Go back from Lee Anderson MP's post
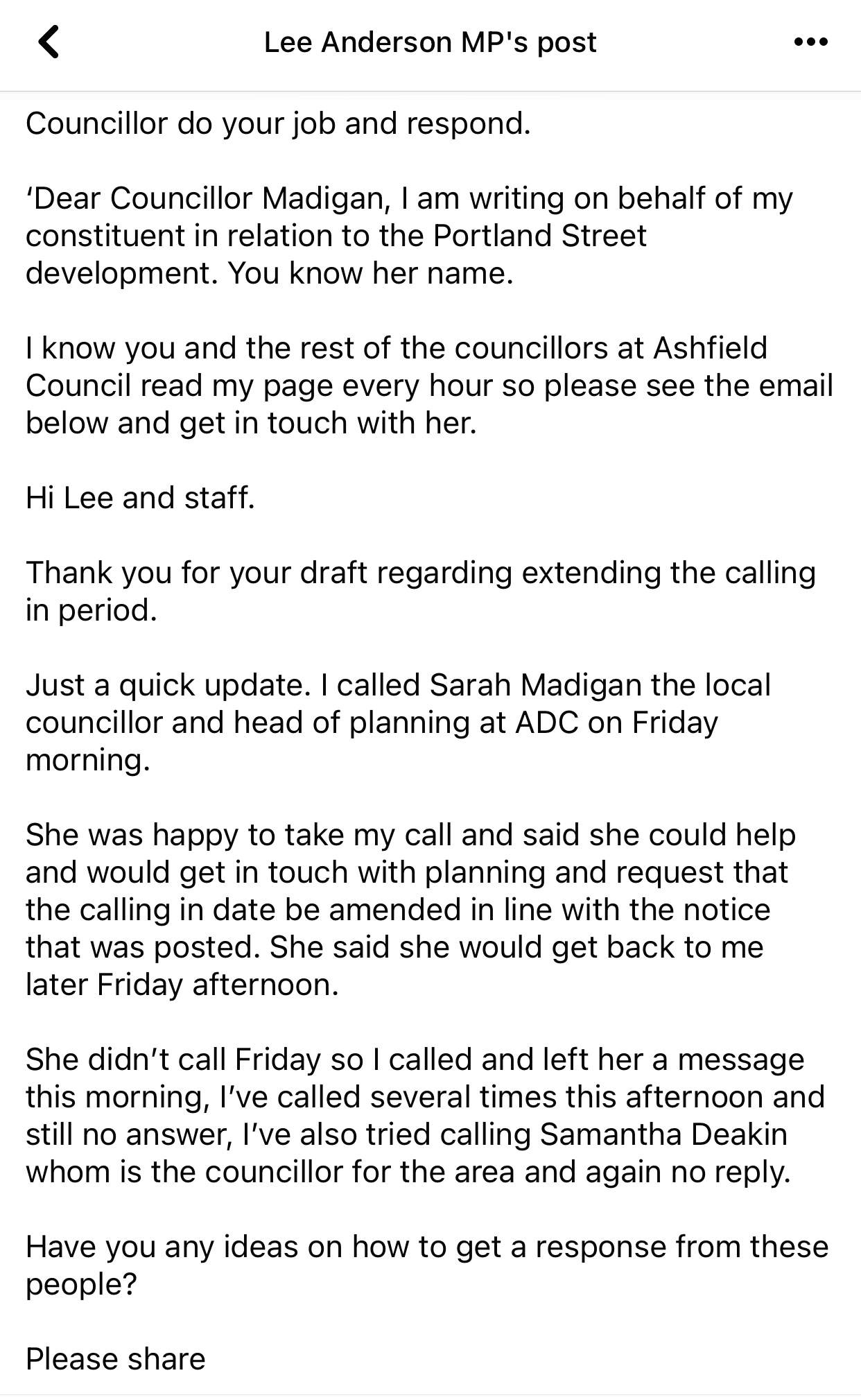The image size is (861, 1400). pyautogui.click(x=49, y=42)
